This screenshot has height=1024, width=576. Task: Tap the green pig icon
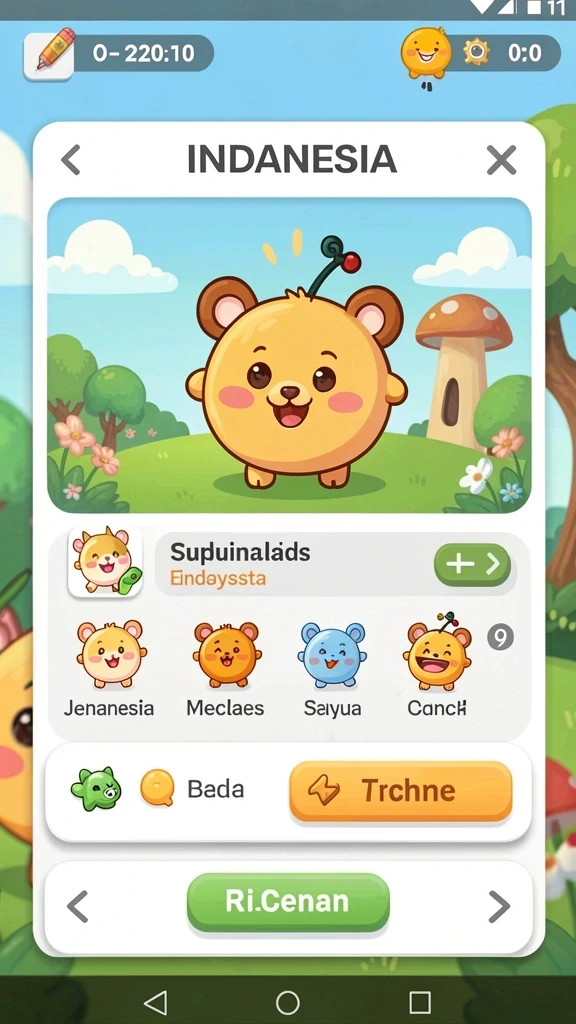tap(96, 788)
